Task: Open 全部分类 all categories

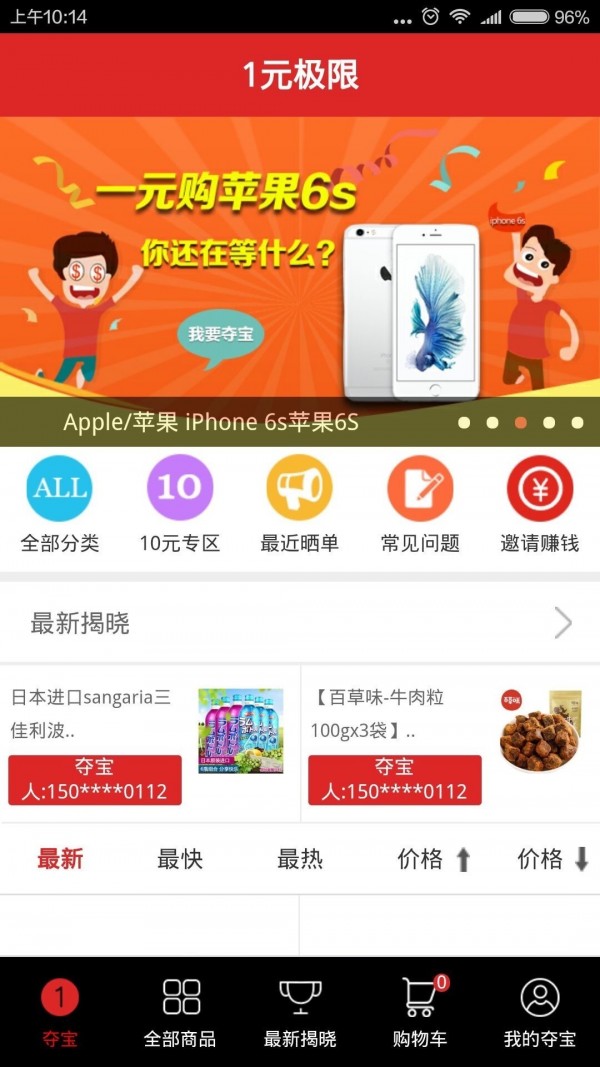Action: click(x=60, y=504)
